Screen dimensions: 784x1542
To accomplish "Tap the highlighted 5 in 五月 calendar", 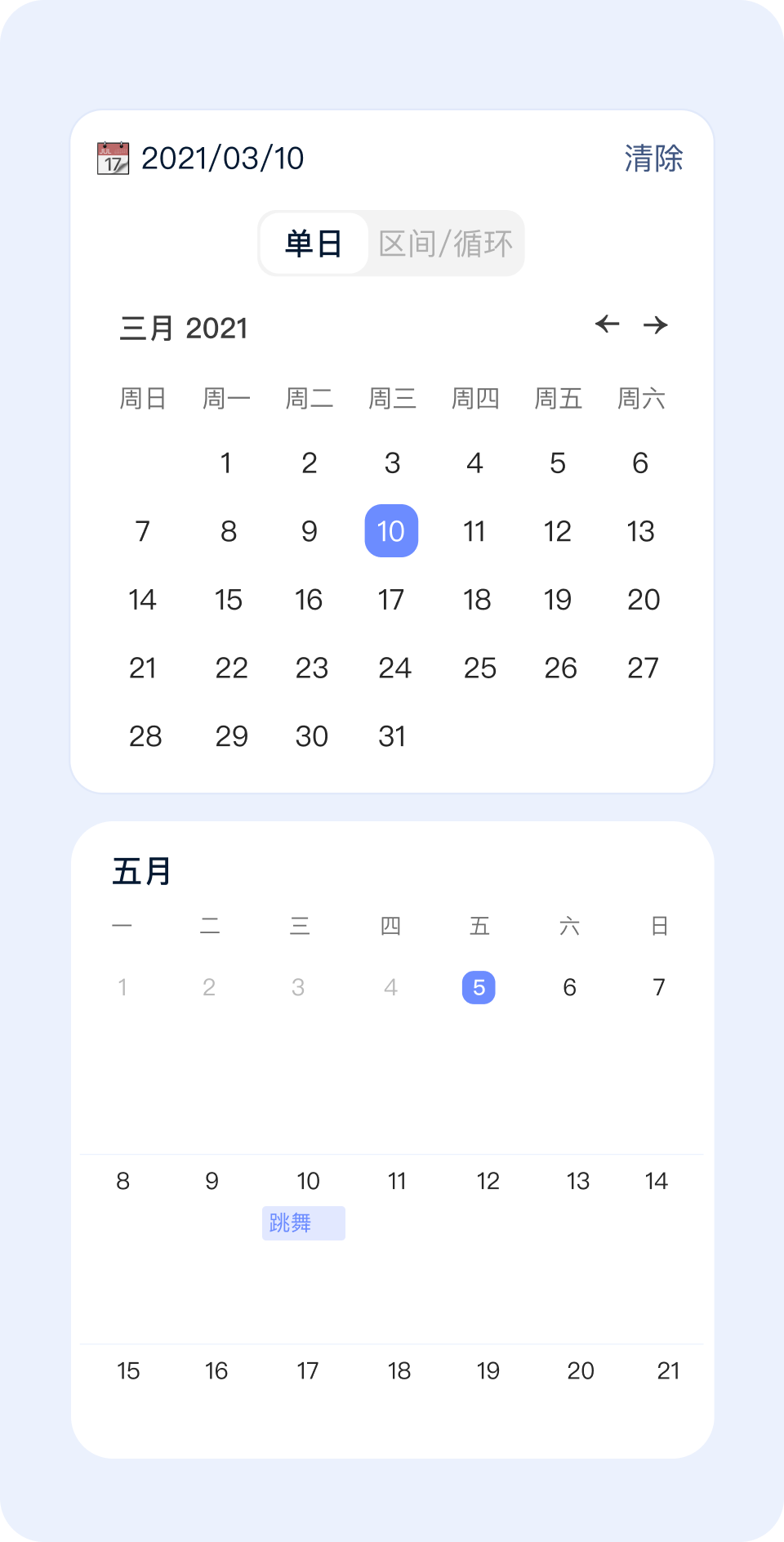I will coord(479,987).
